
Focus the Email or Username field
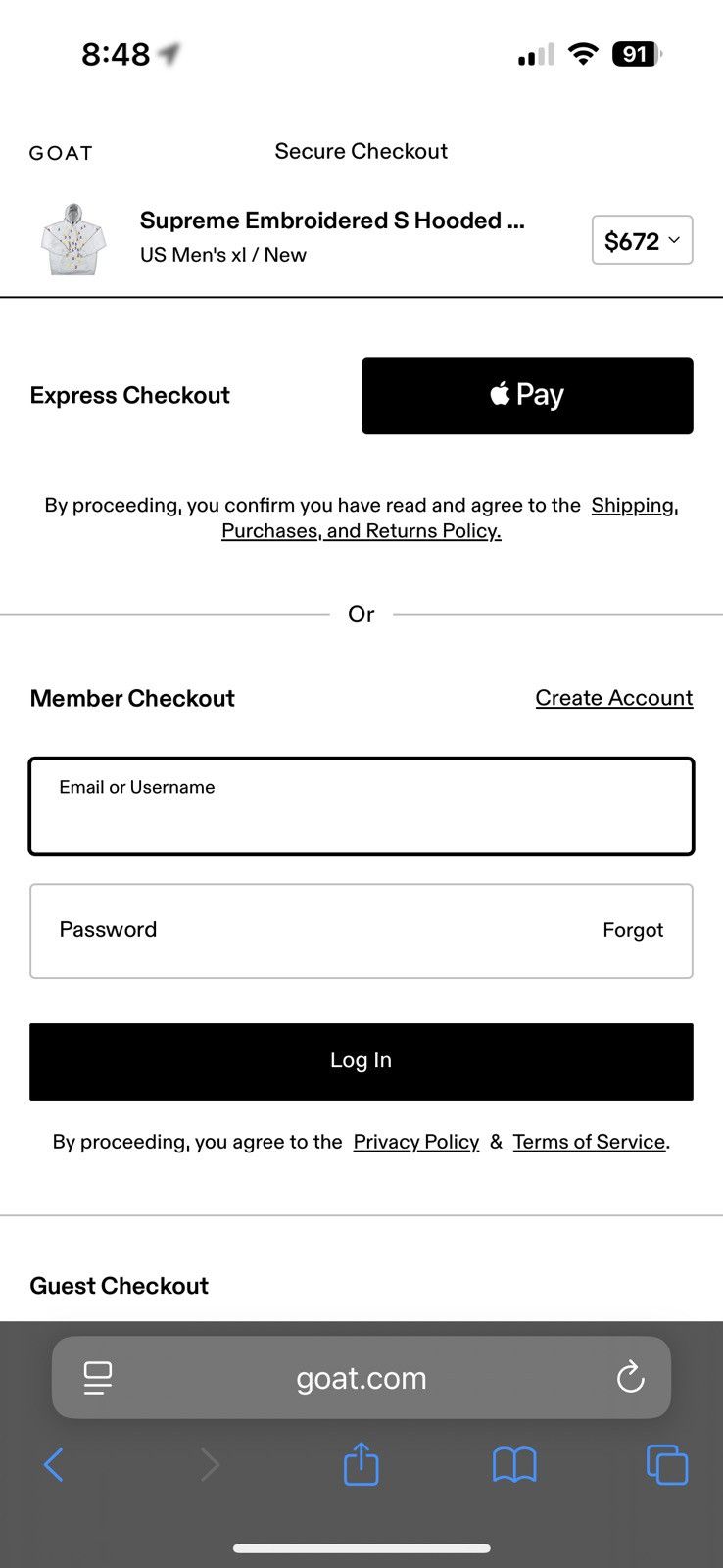point(361,806)
